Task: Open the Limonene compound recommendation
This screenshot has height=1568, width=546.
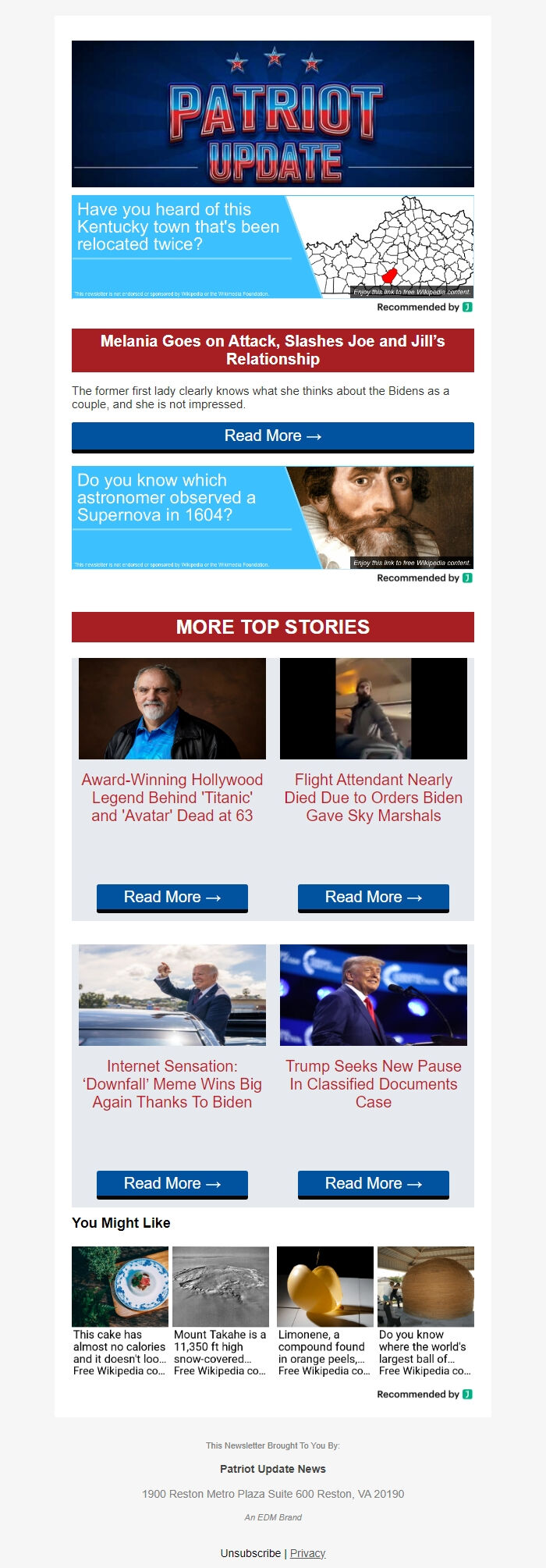Action: click(x=325, y=1311)
